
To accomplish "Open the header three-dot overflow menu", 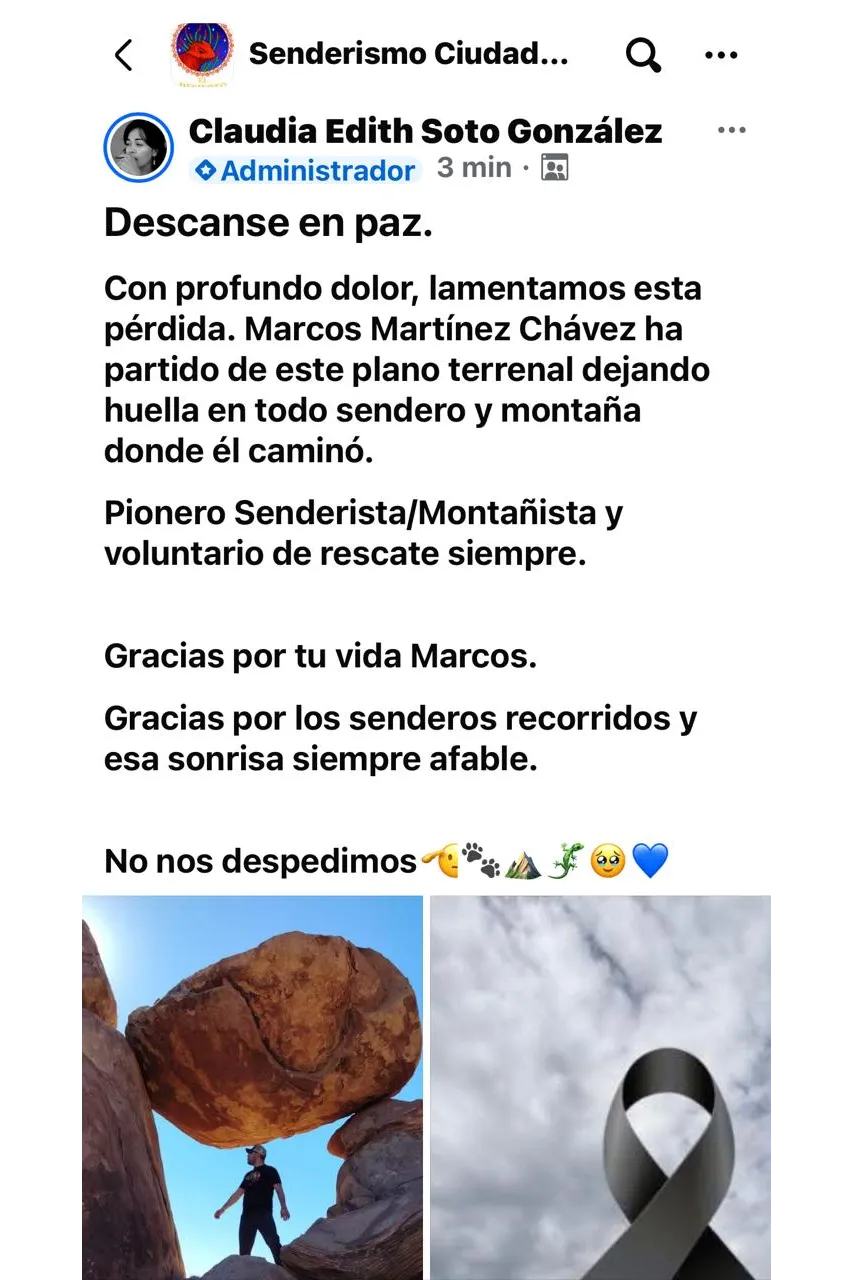I will tap(722, 57).
